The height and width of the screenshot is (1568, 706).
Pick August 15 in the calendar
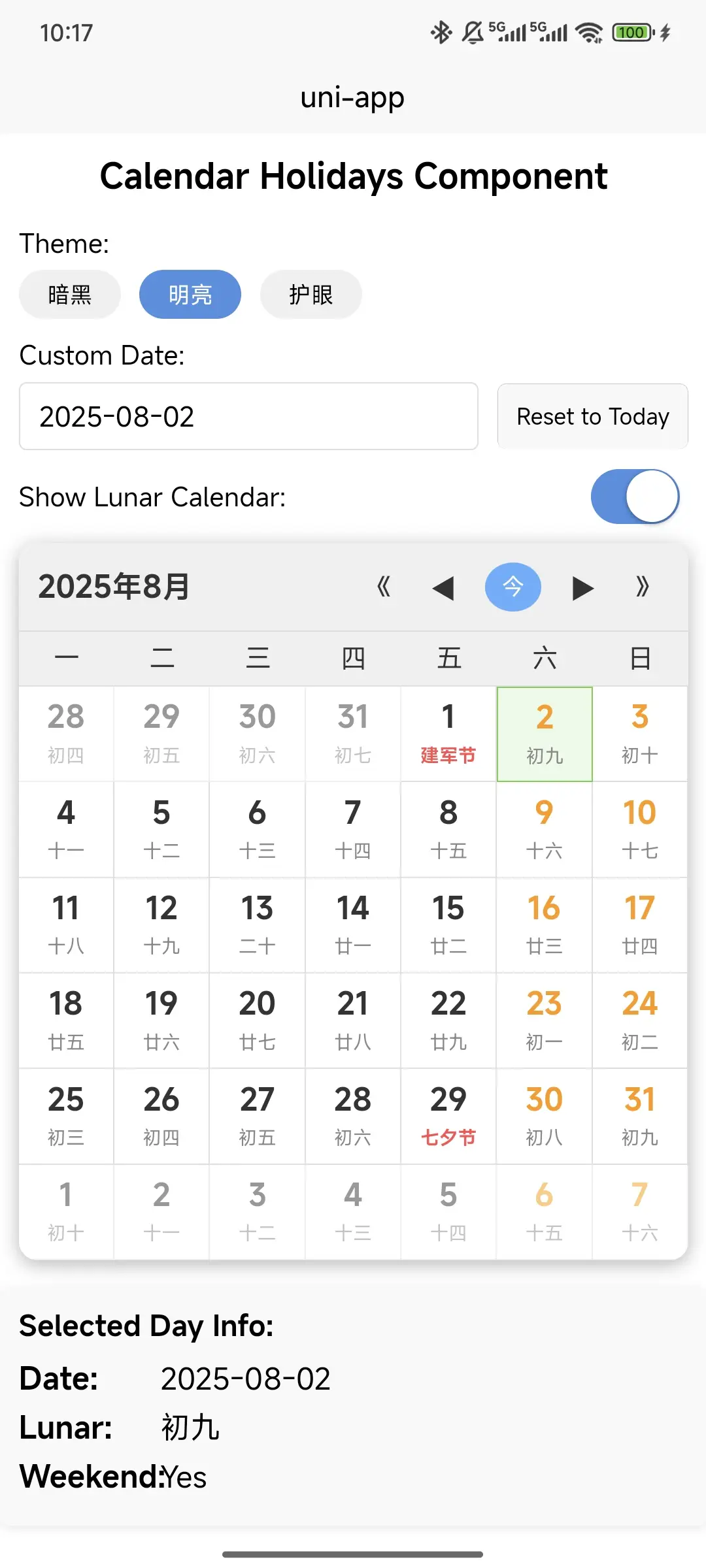[x=448, y=925]
